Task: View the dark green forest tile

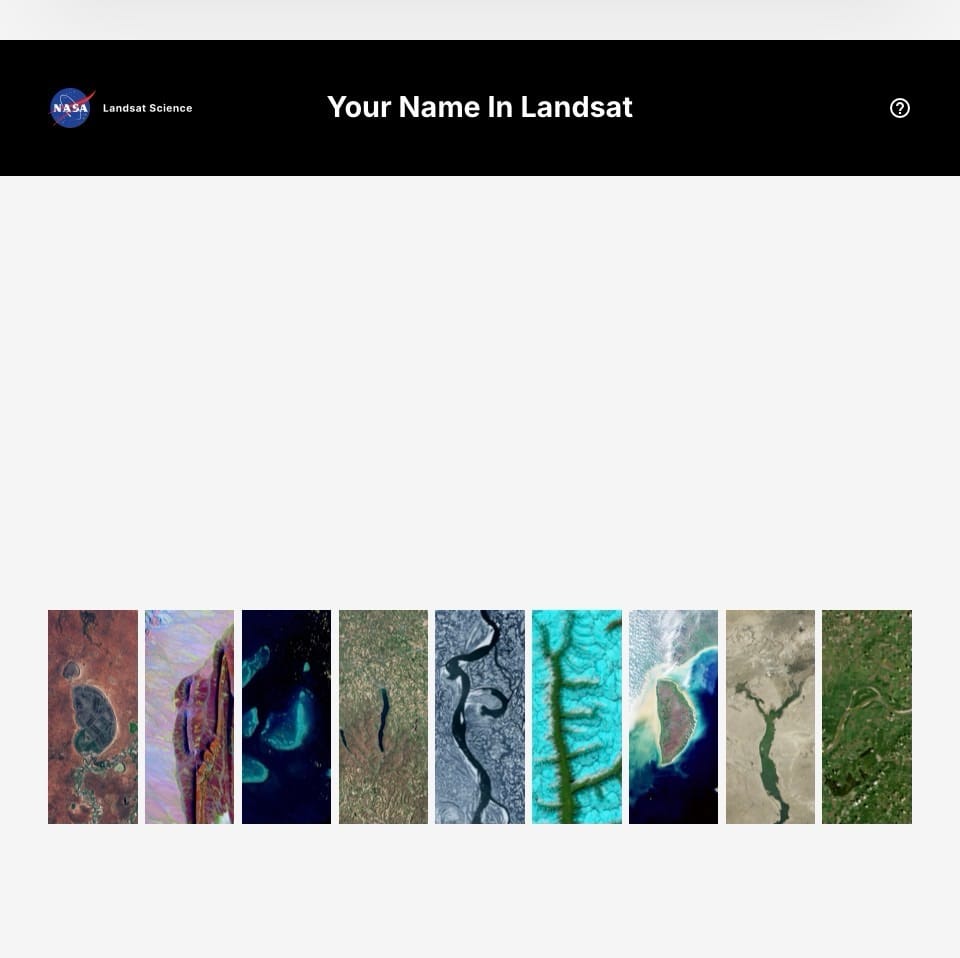Action: (867, 717)
